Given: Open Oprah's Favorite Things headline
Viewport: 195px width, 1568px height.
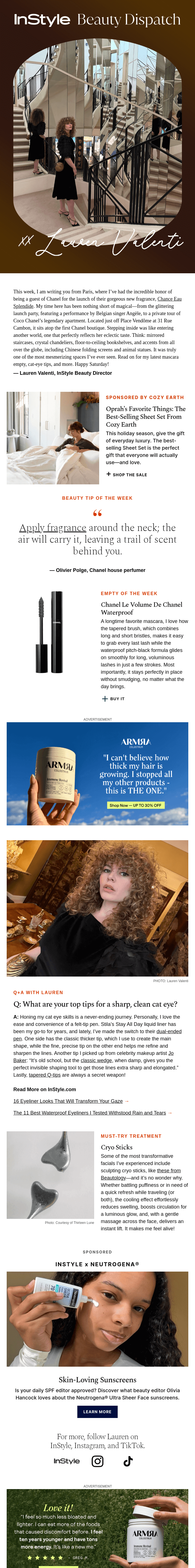Looking at the screenshot, I should (145, 416).
